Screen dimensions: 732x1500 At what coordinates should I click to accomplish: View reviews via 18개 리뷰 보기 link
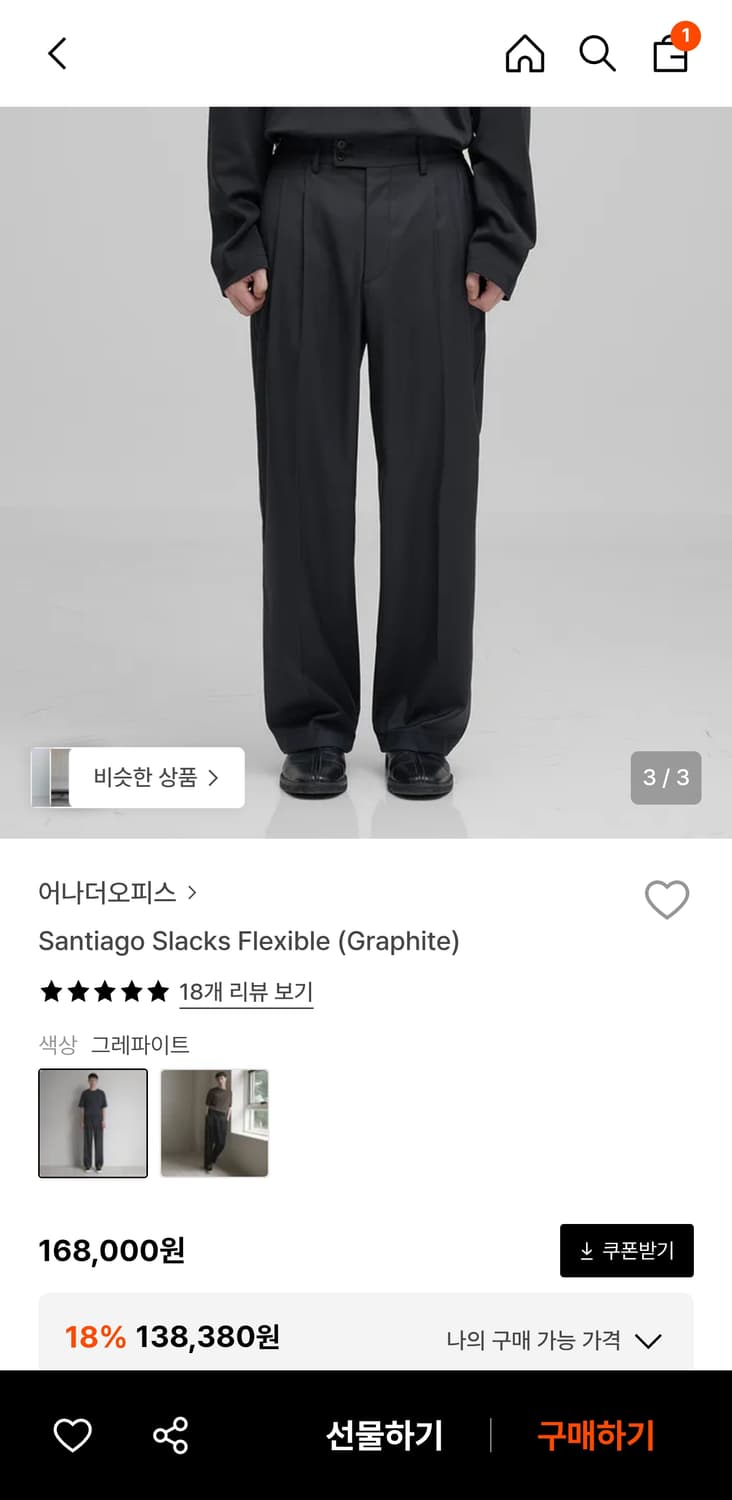(x=246, y=991)
